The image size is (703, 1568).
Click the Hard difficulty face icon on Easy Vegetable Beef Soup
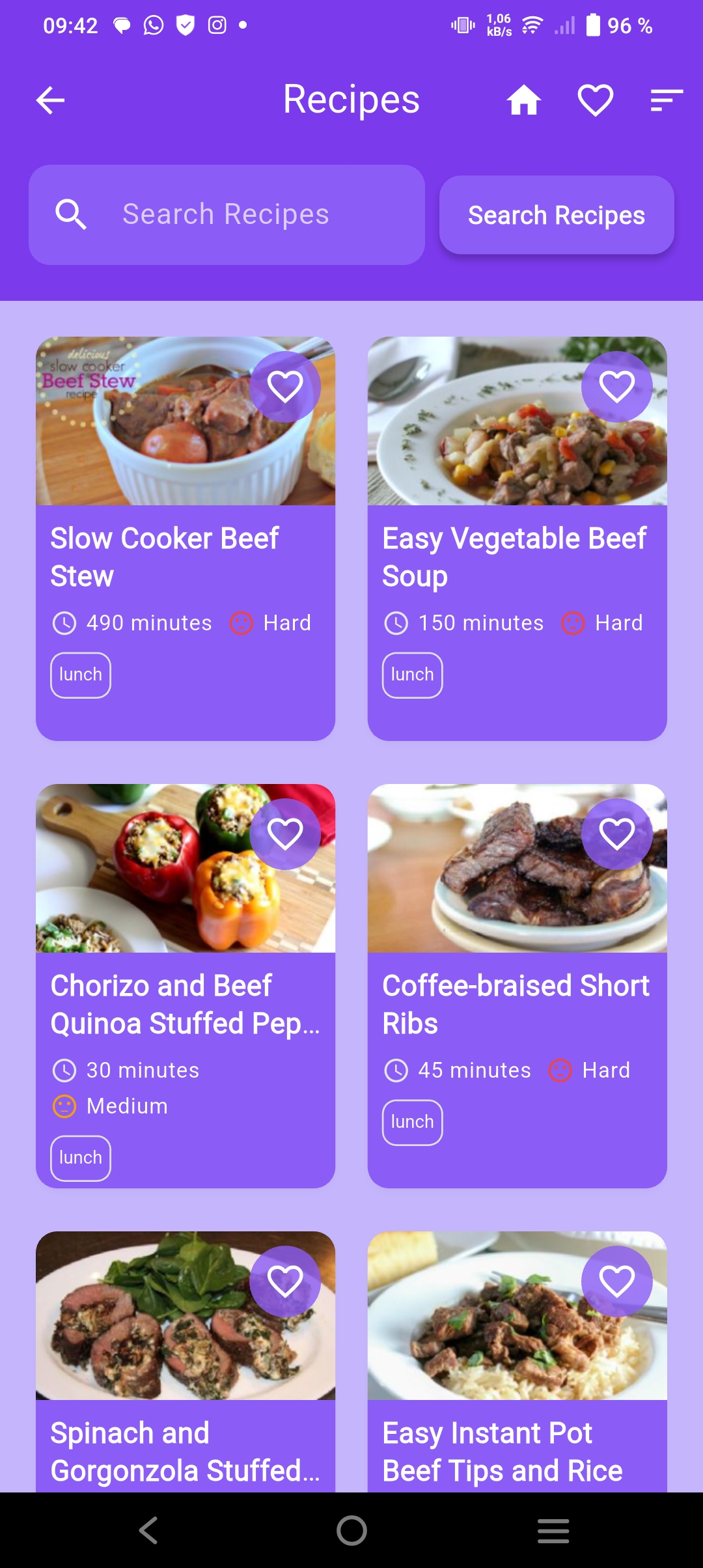click(573, 623)
